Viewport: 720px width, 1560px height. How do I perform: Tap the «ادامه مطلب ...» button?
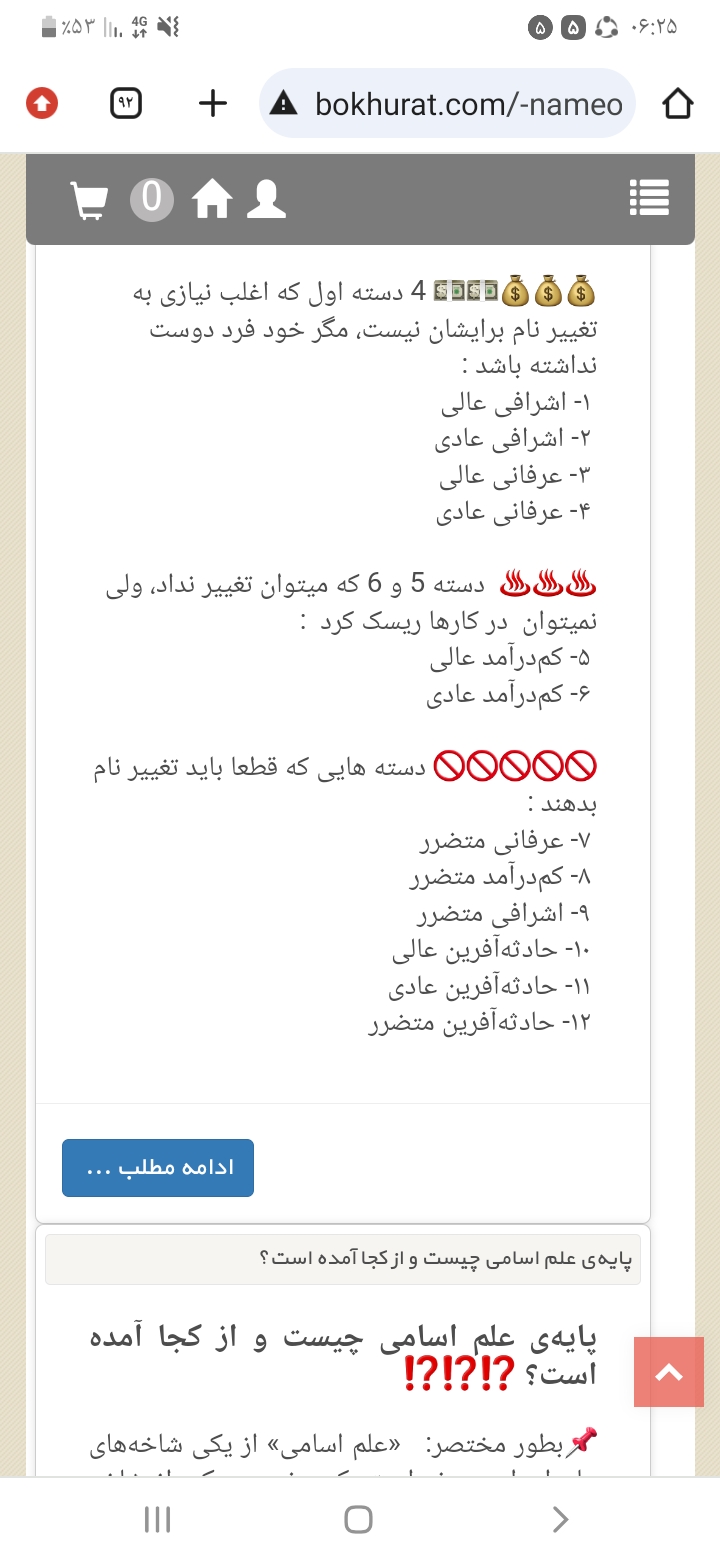158,1167
